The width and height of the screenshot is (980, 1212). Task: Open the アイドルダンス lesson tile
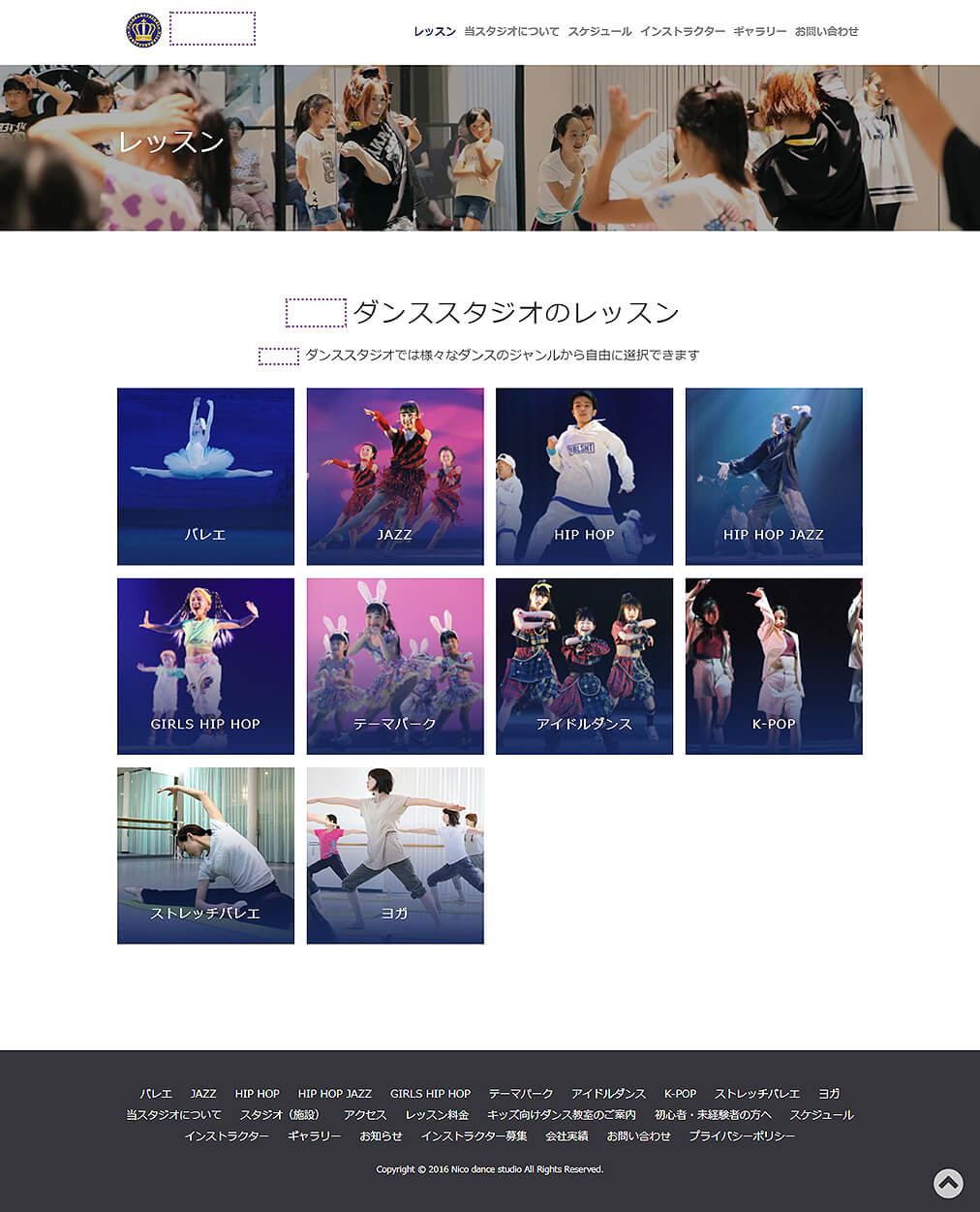(x=584, y=666)
